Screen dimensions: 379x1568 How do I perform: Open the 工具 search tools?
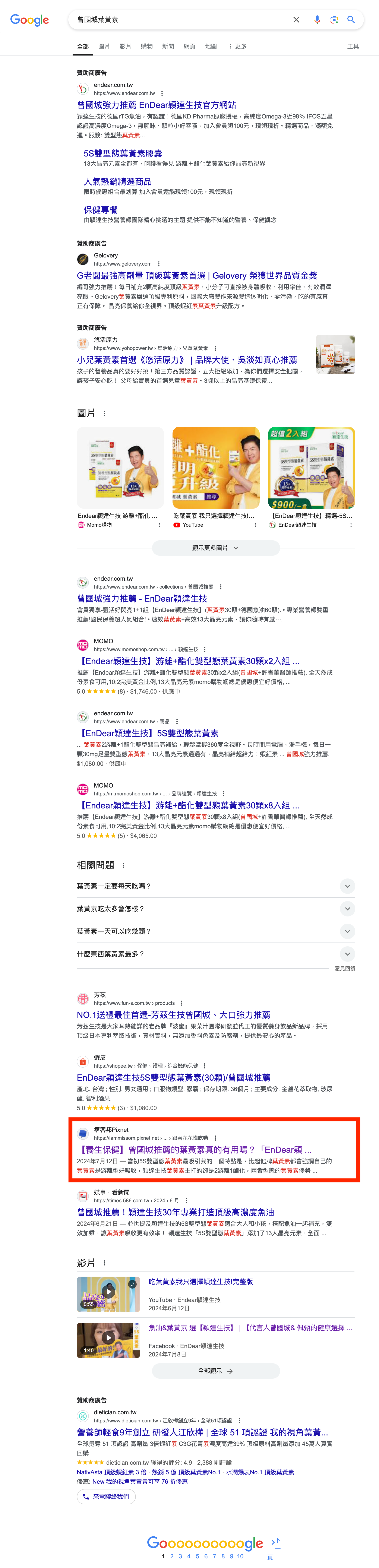352,46
